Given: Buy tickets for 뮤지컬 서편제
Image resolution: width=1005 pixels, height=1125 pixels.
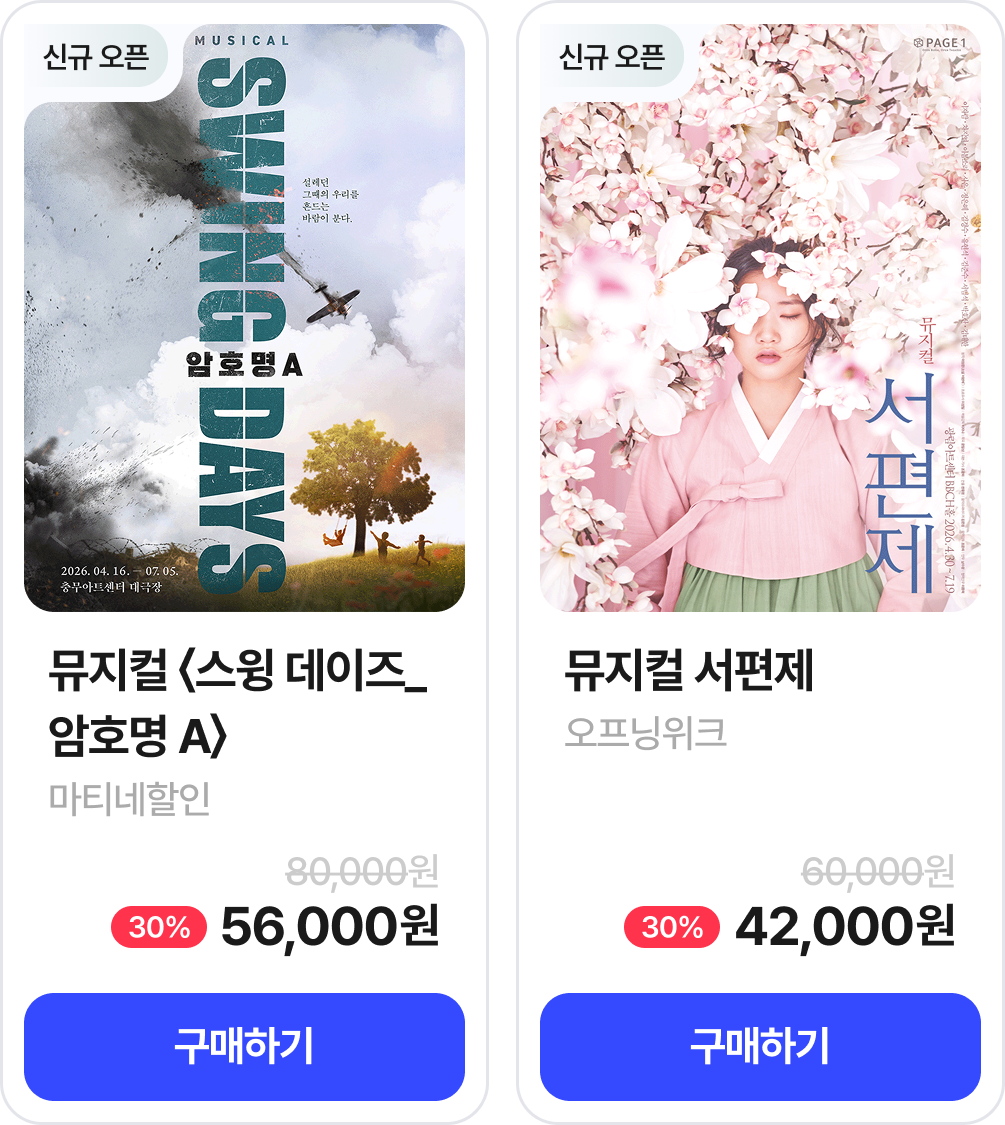Looking at the screenshot, I should pyautogui.click(x=760, y=1047).
